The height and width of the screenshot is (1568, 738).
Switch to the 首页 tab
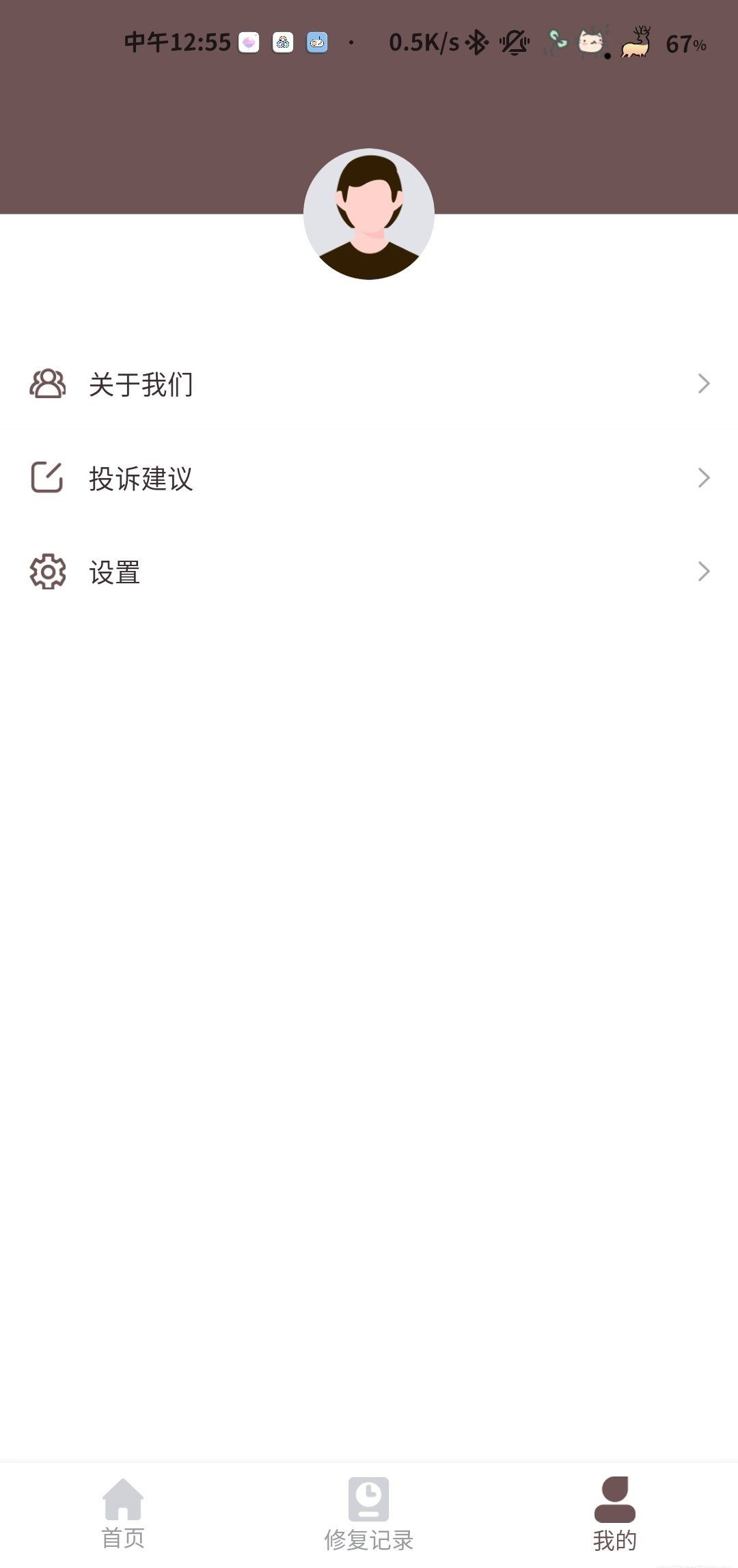[x=123, y=1513]
